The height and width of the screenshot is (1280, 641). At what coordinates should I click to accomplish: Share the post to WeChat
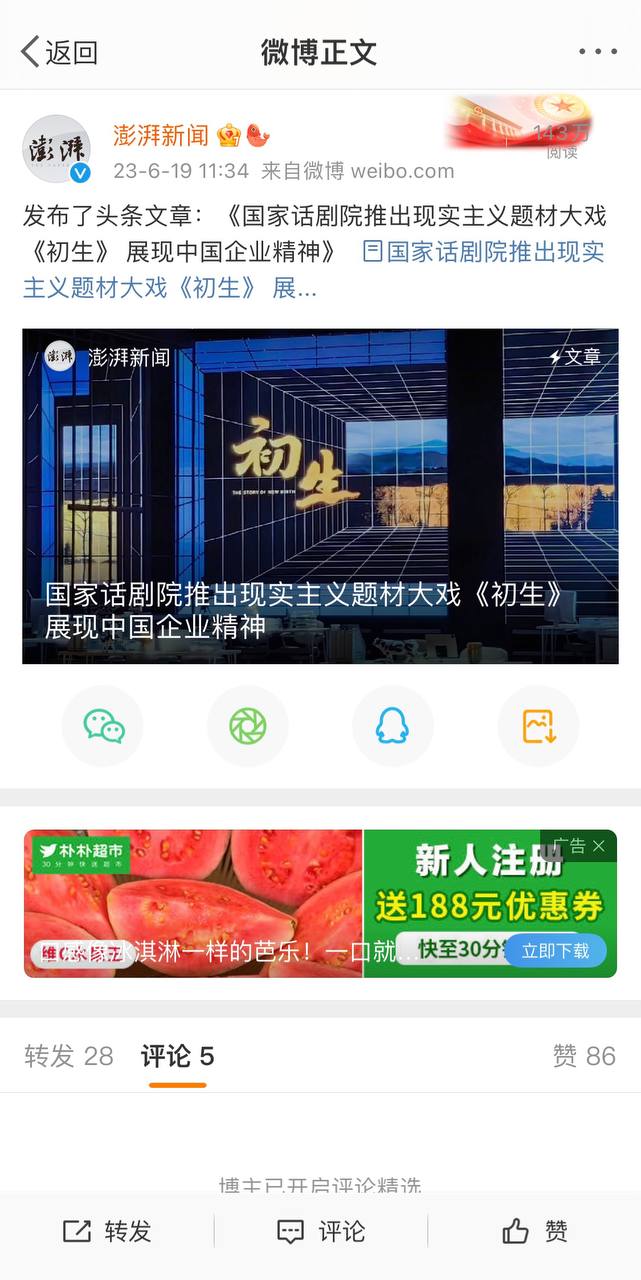coord(103,726)
